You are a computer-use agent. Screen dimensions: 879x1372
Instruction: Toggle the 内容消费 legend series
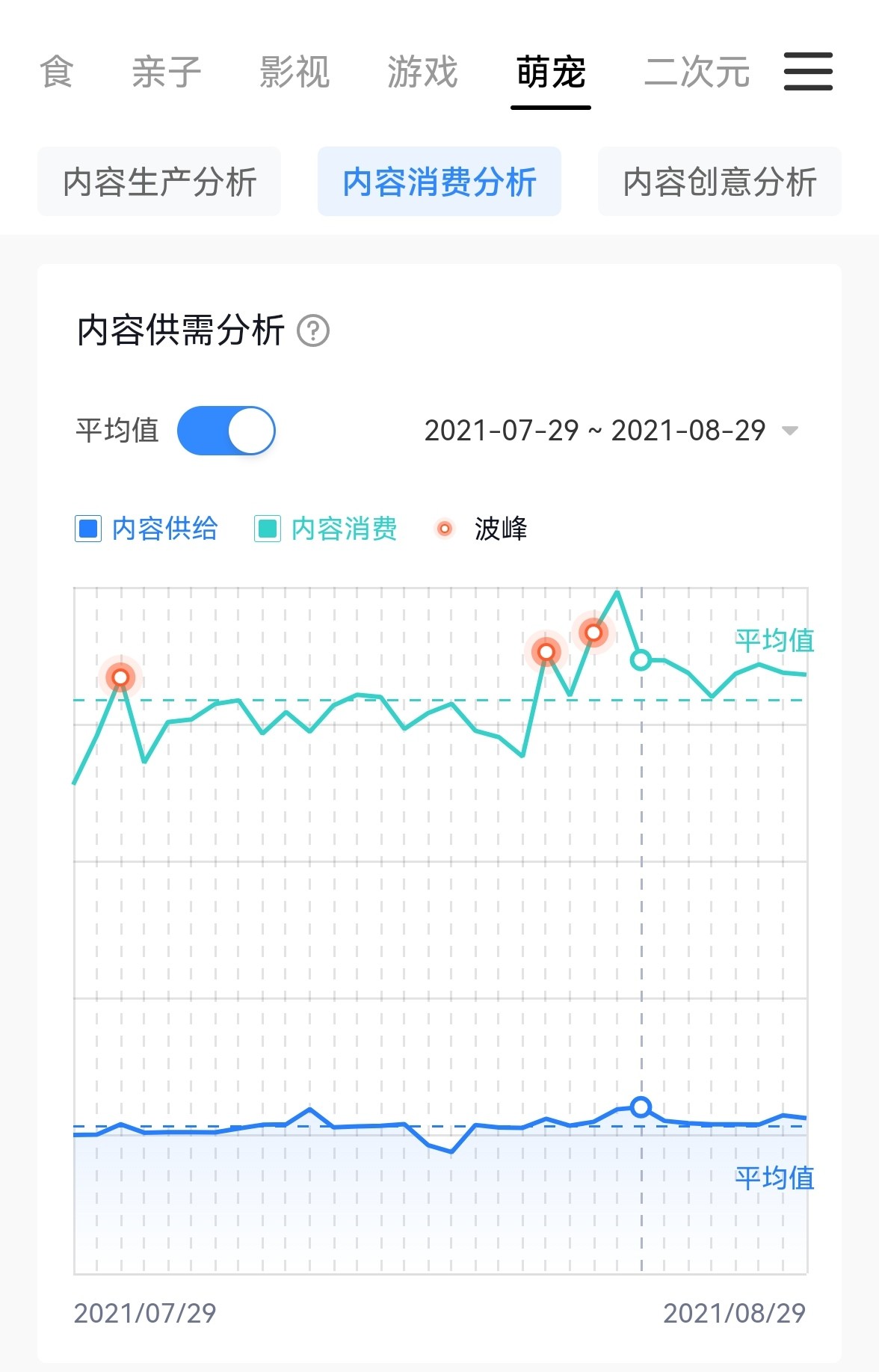[326, 529]
